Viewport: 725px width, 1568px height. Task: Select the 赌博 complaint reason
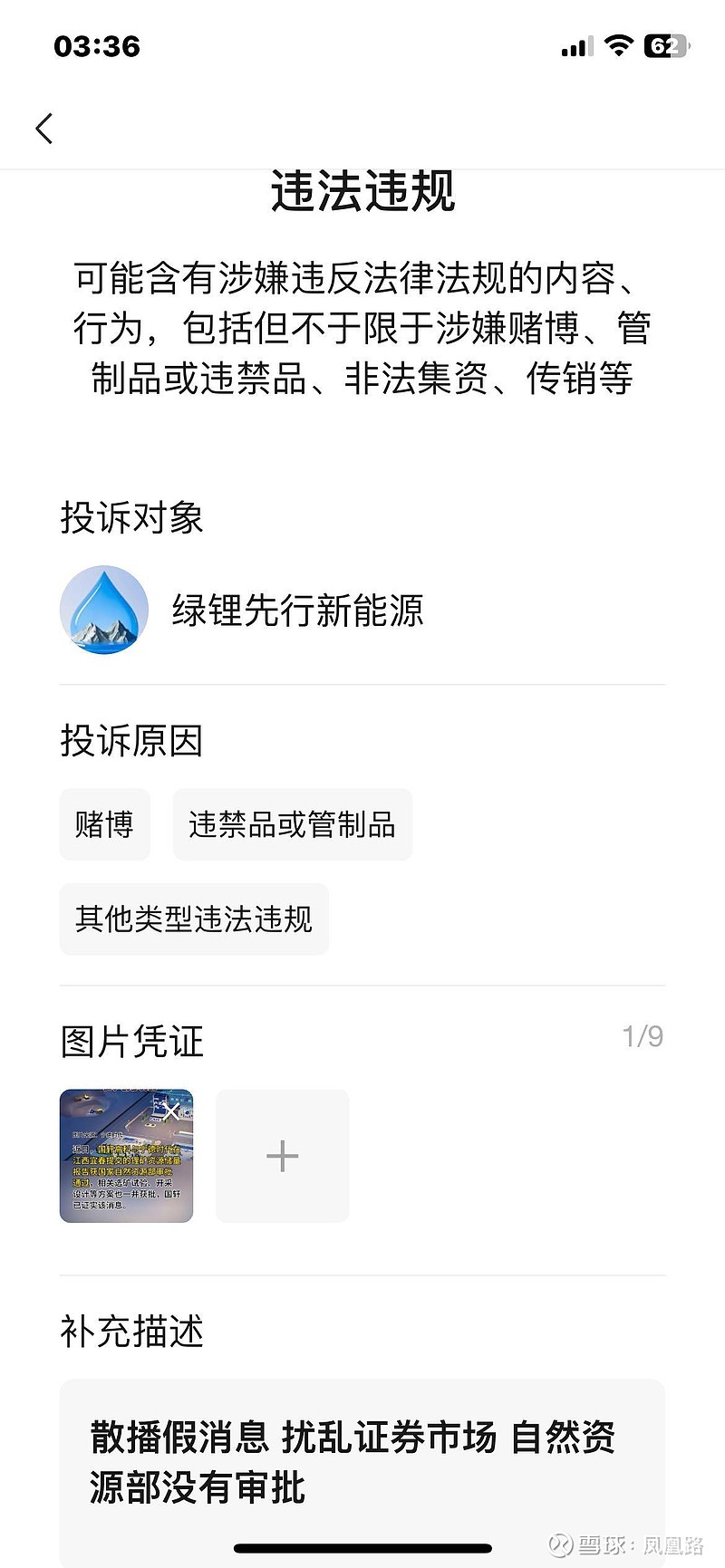[x=104, y=824]
